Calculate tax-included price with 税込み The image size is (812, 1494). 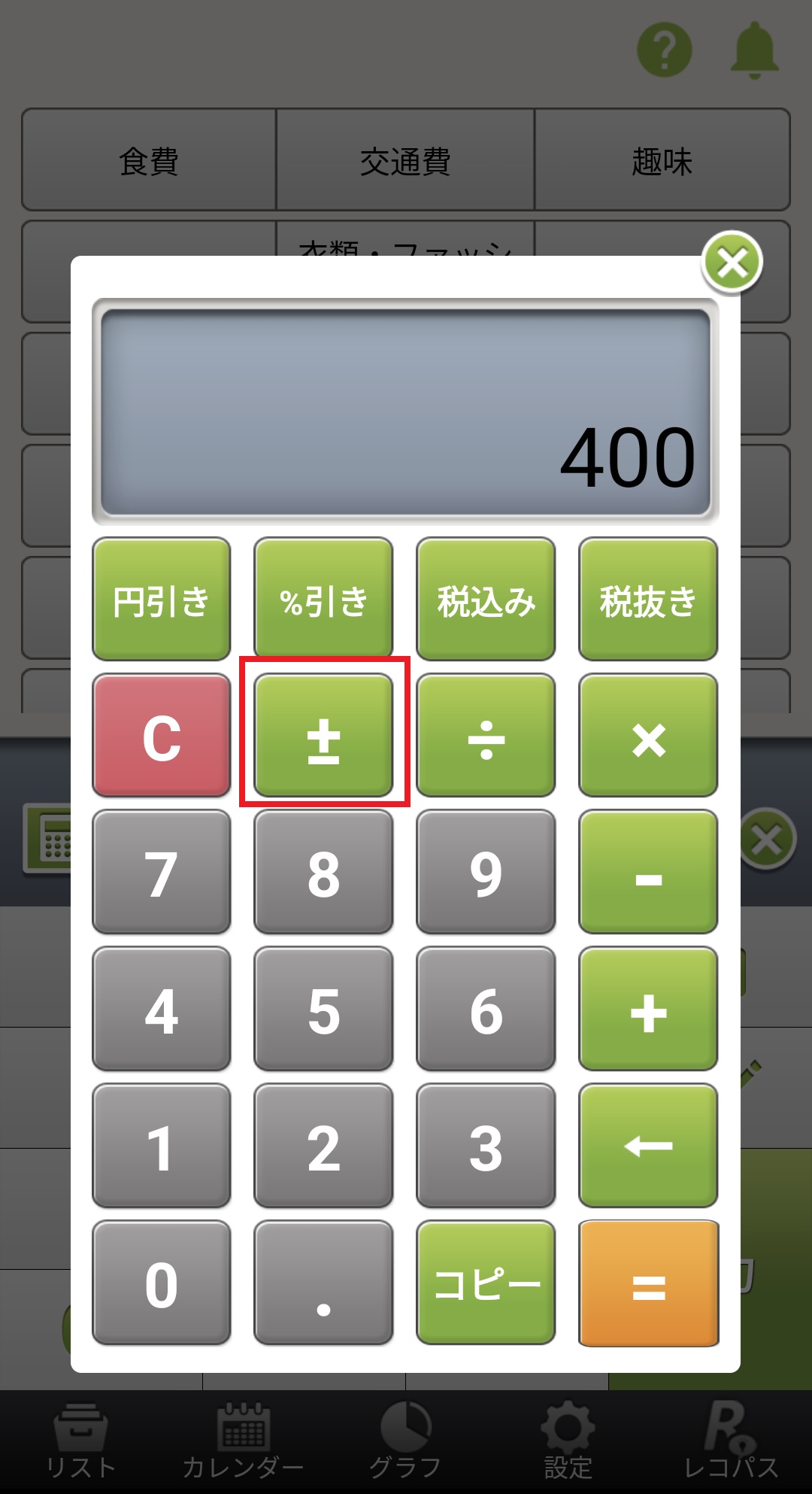coord(486,600)
